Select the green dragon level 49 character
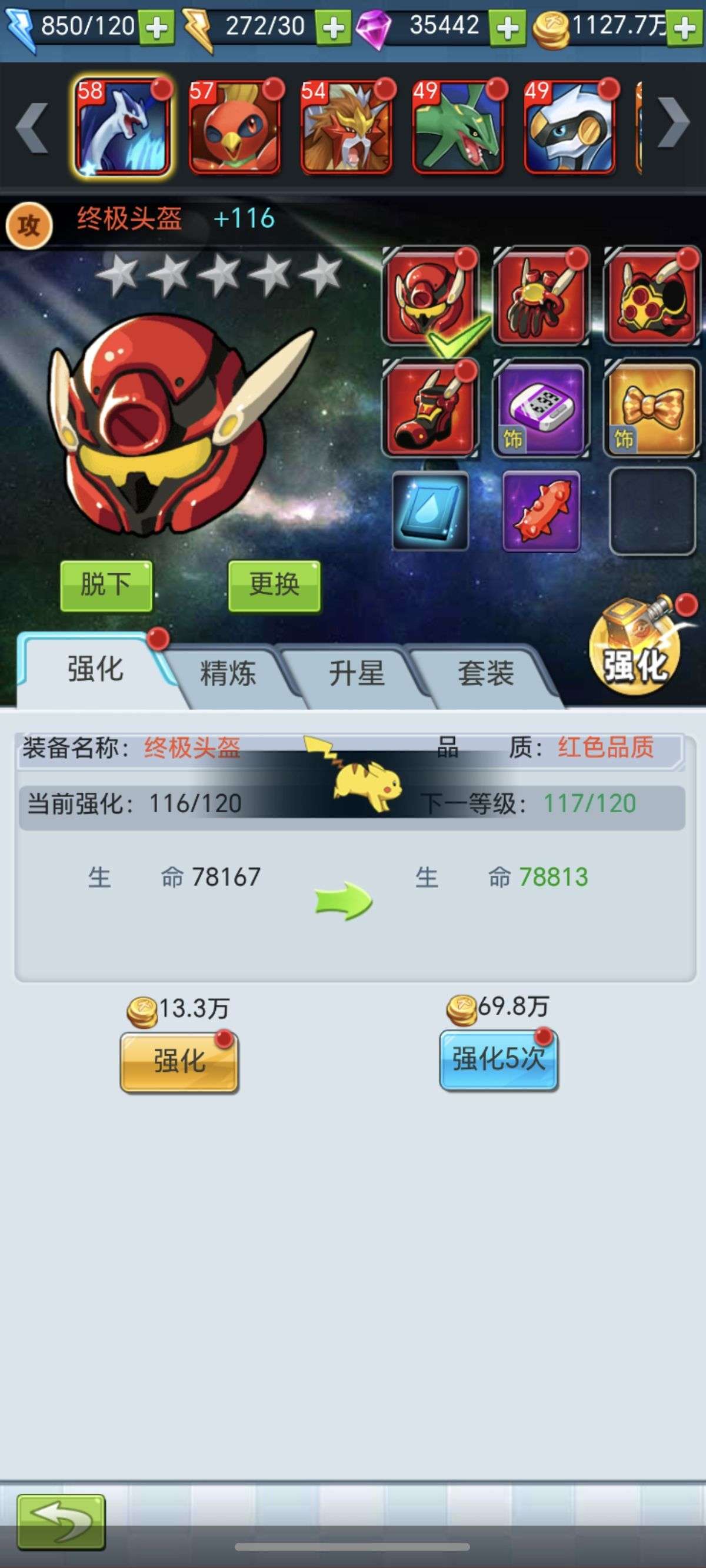The height and width of the screenshot is (1568, 706). (458, 127)
